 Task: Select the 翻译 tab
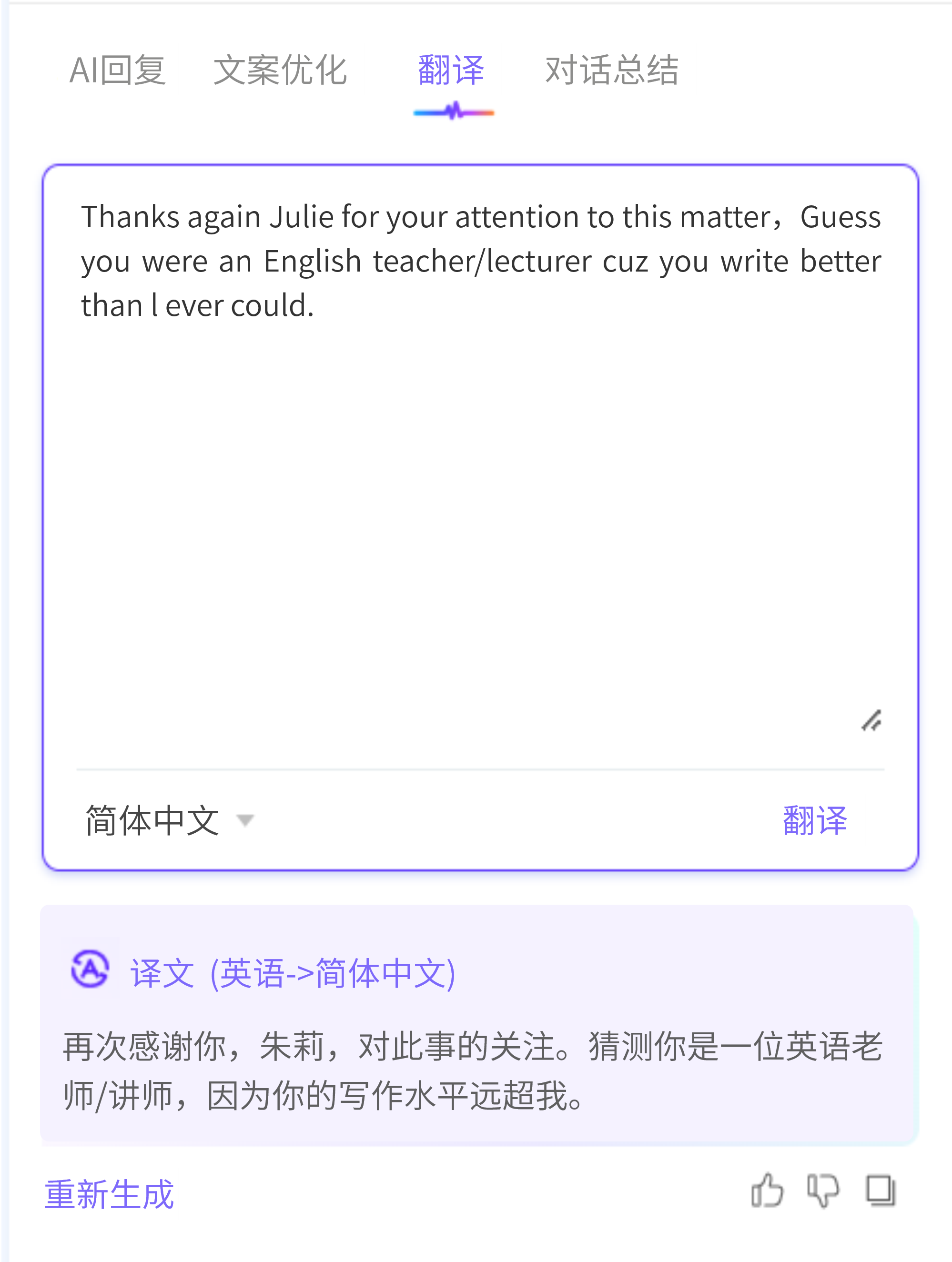pos(451,71)
